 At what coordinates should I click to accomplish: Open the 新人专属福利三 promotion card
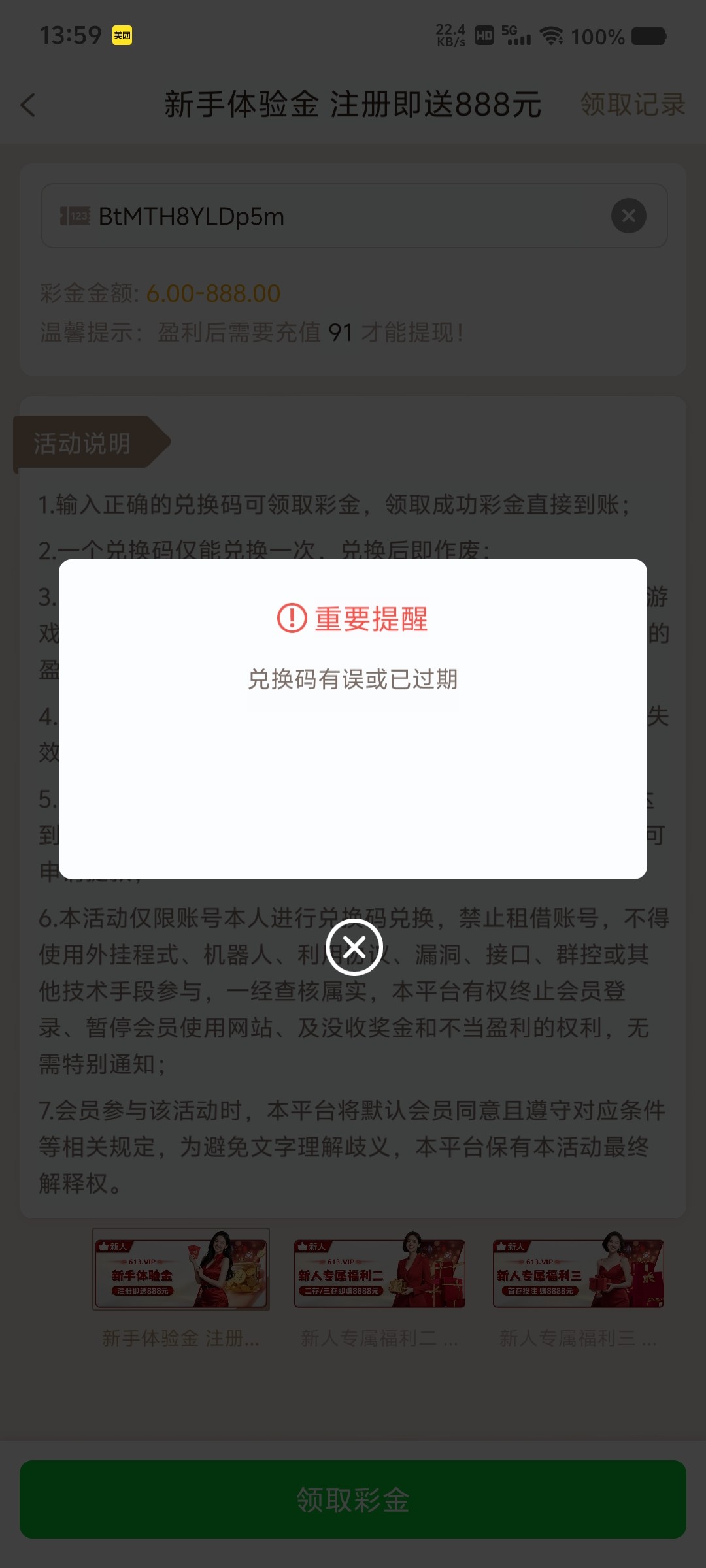point(578,1271)
